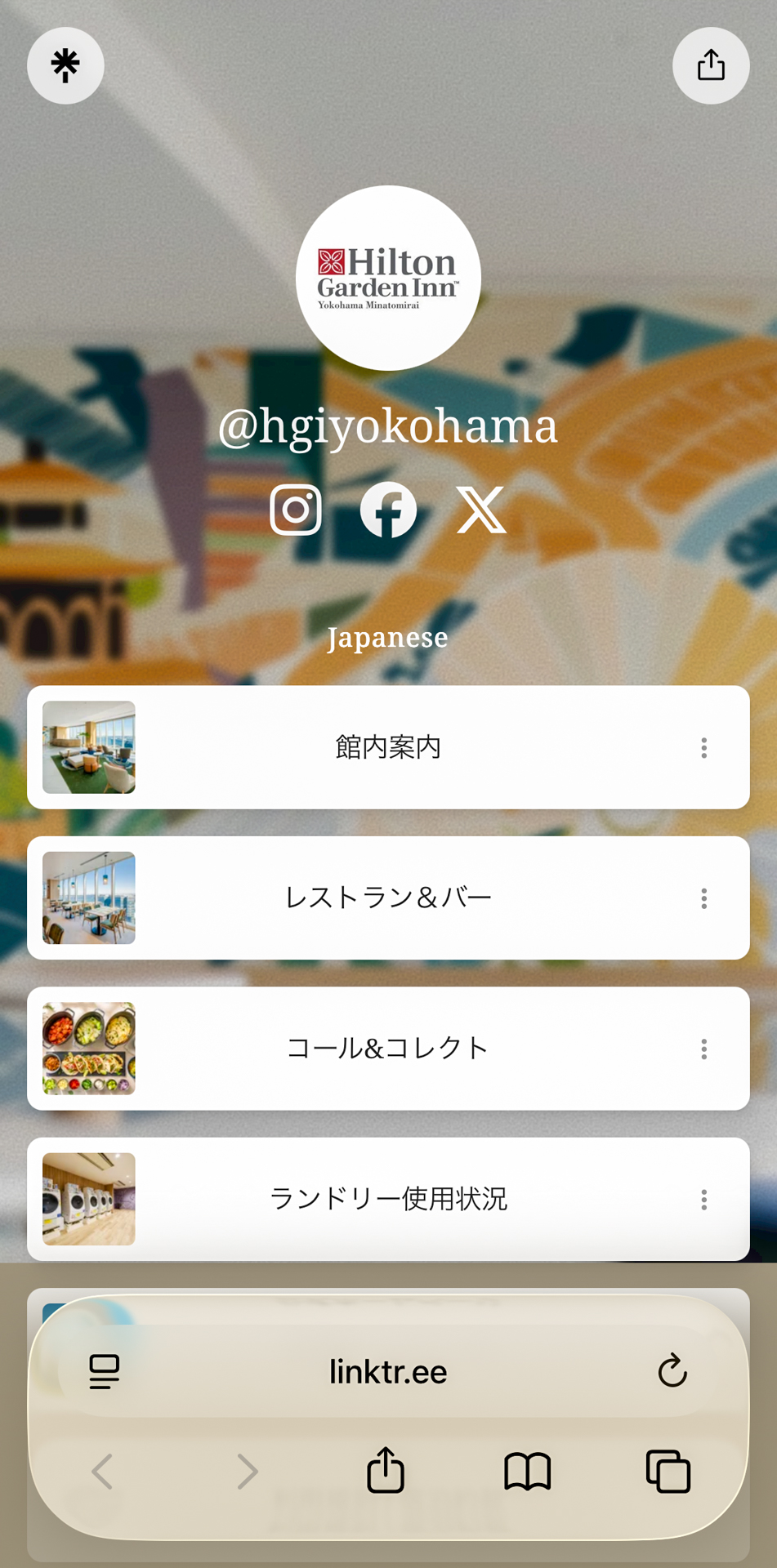Expand the three-dot menu on レストラン＆バー
The image size is (777, 1568).
pos(703,898)
